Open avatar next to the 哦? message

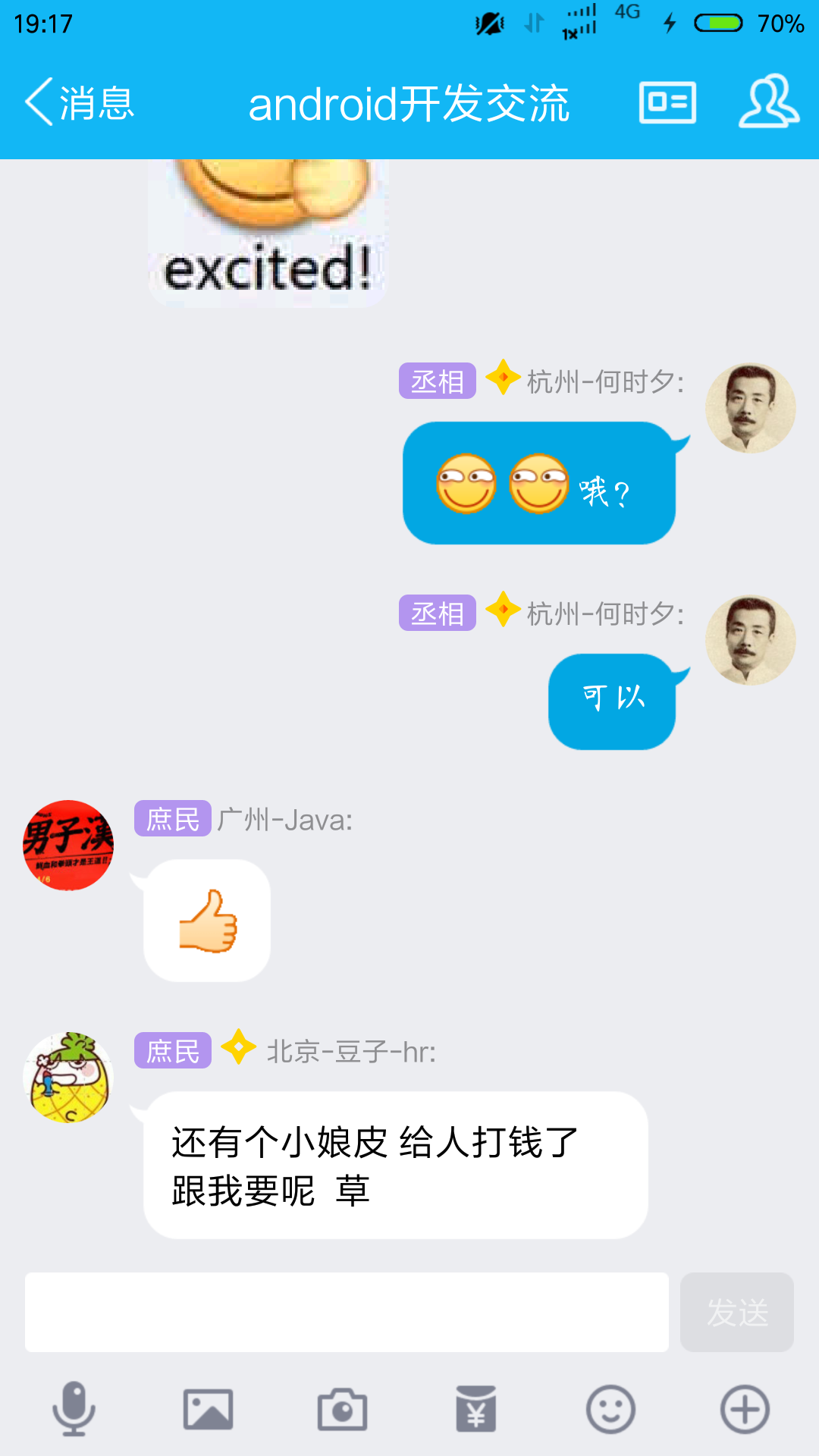pyautogui.click(x=750, y=408)
